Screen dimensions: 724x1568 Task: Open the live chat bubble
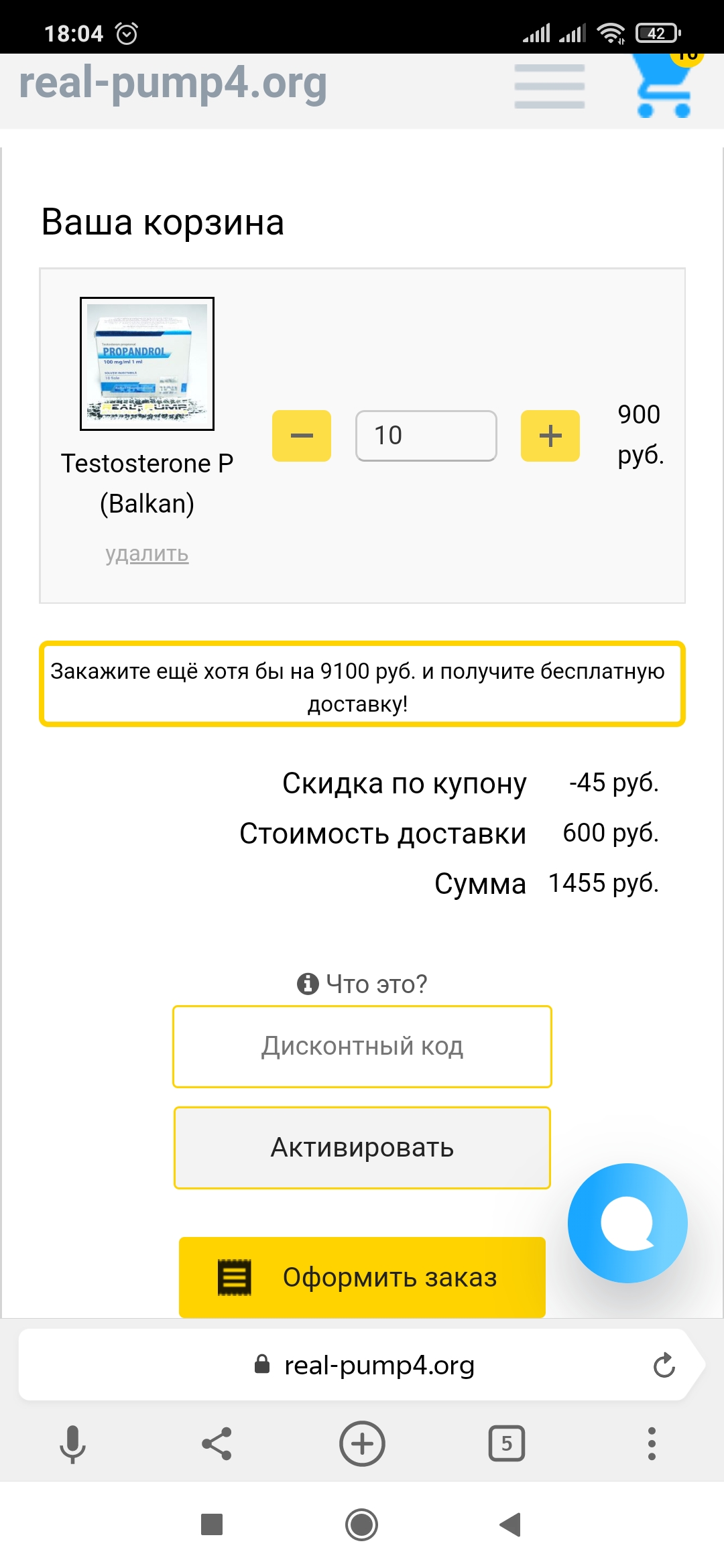[627, 1223]
